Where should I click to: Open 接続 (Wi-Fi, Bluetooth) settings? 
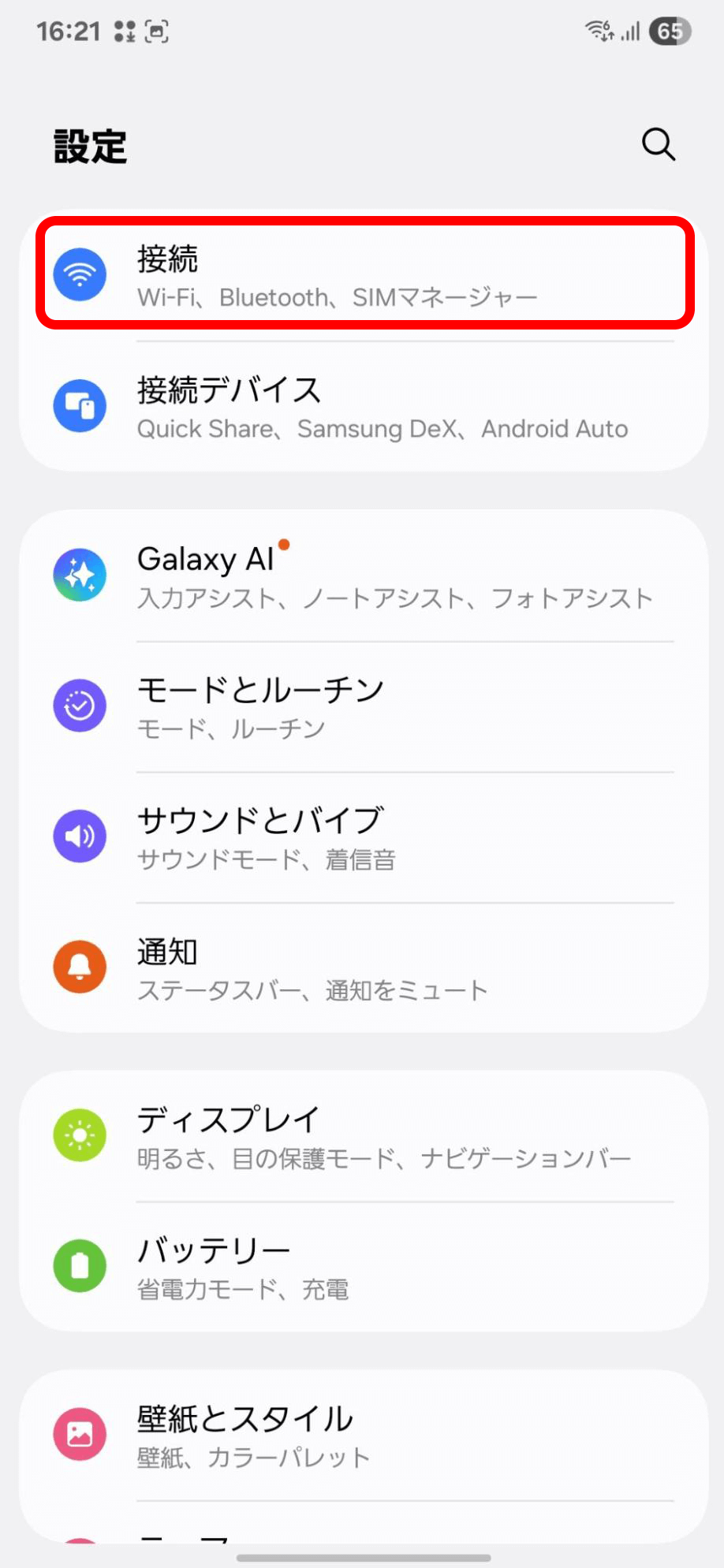(364, 274)
